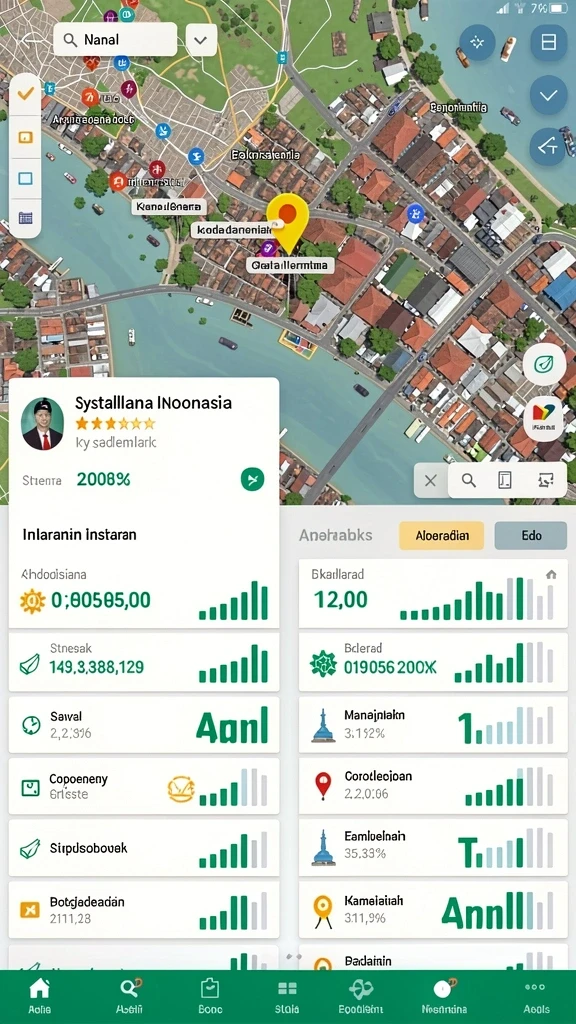
Task: Open the Manajnlakn card
Action: click(433, 724)
